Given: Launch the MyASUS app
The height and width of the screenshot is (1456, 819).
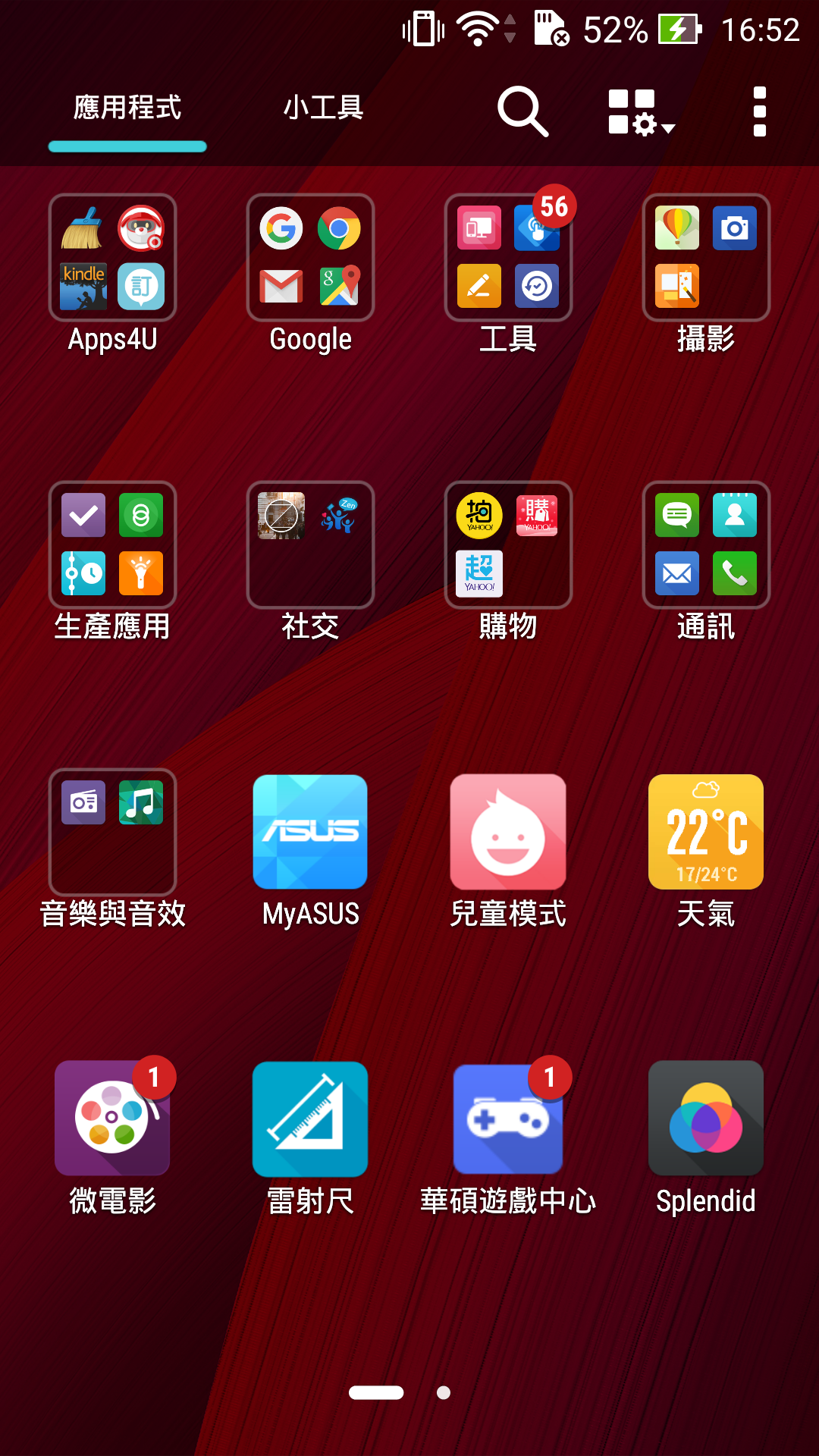Looking at the screenshot, I should click(310, 832).
